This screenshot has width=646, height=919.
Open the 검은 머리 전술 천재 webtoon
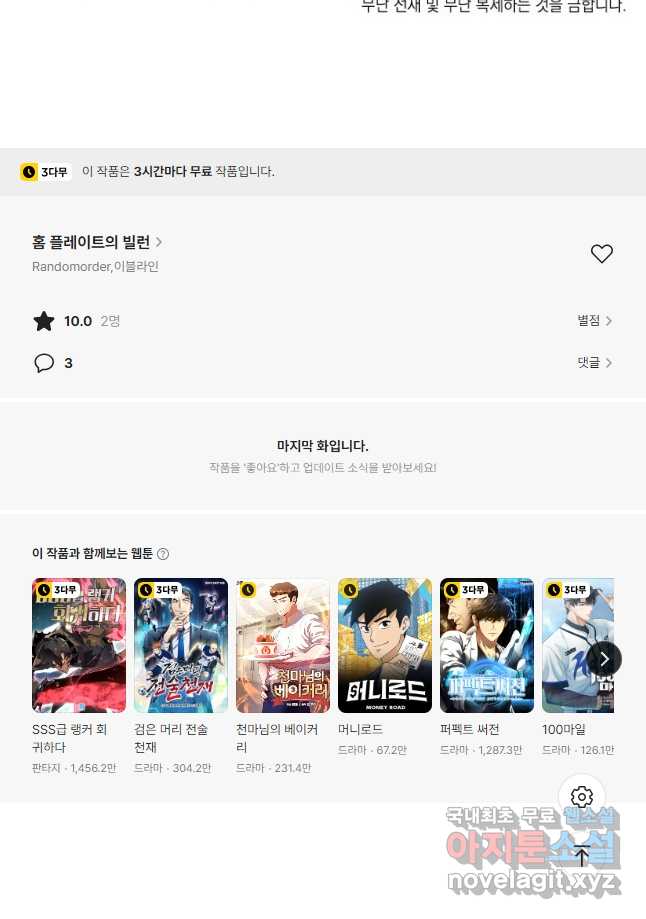point(181,645)
